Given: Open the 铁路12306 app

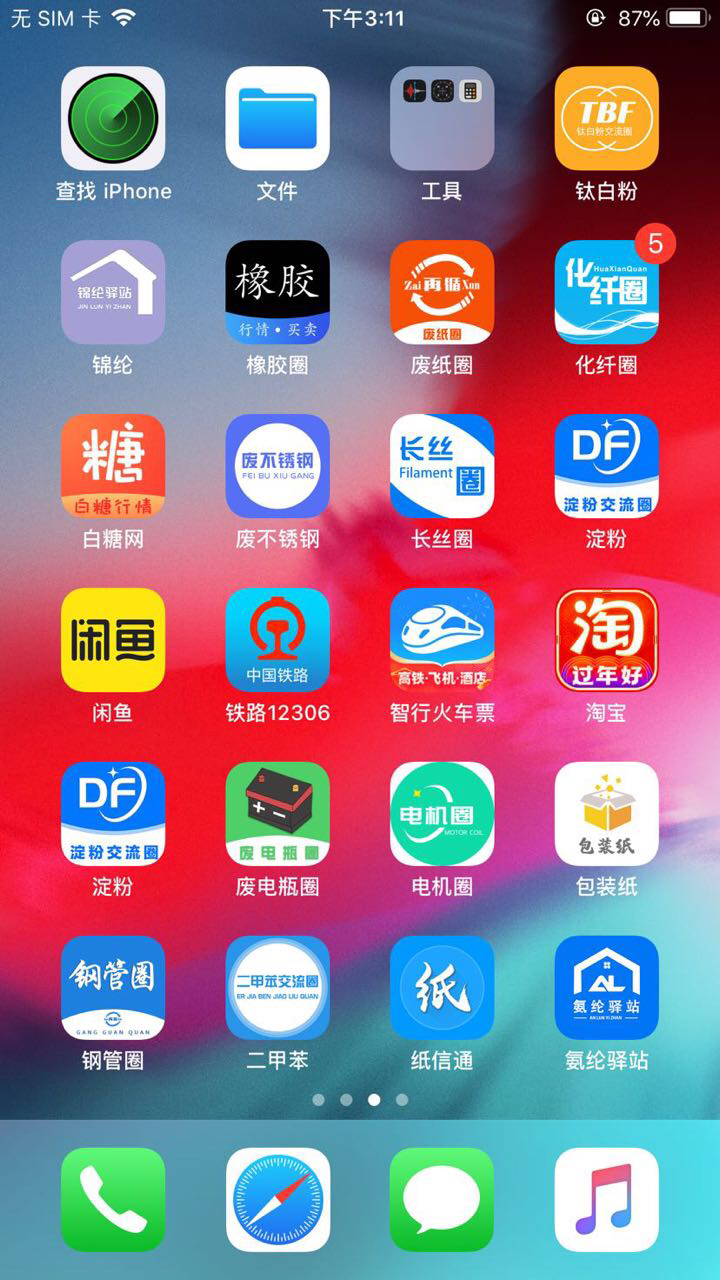Looking at the screenshot, I should pyautogui.click(x=277, y=640).
